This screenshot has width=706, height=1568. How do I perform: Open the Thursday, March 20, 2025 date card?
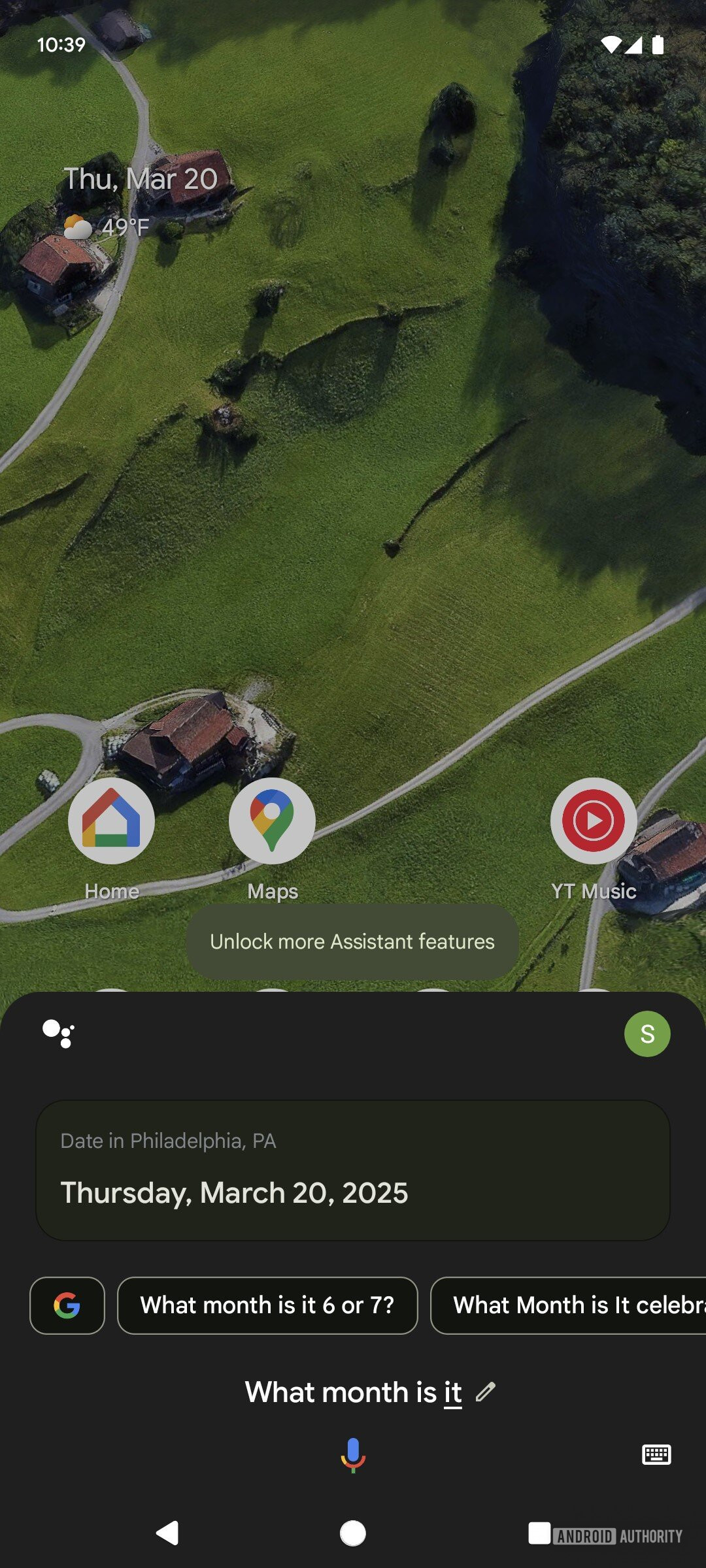pyautogui.click(x=353, y=1170)
